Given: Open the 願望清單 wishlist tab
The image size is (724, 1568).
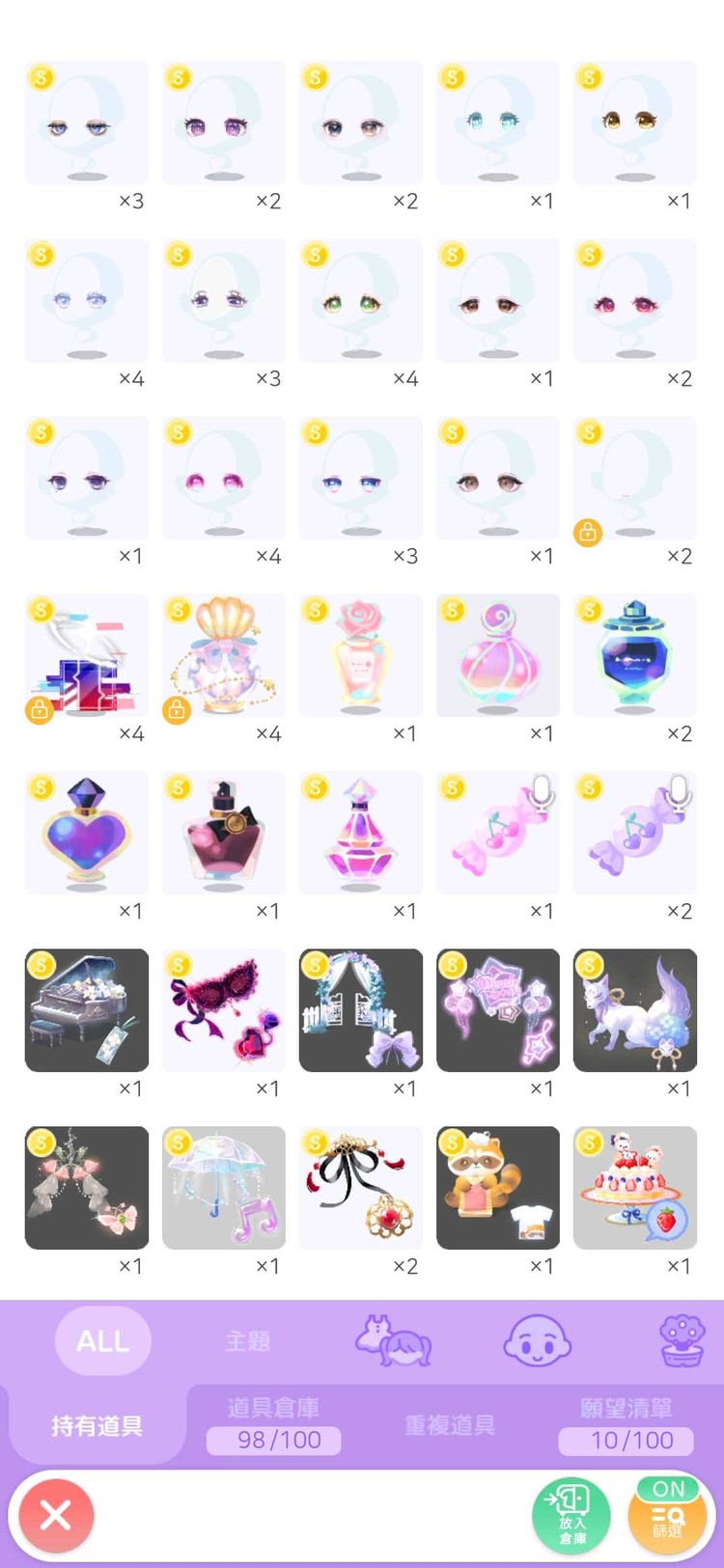Looking at the screenshot, I should [x=627, y=1424].
